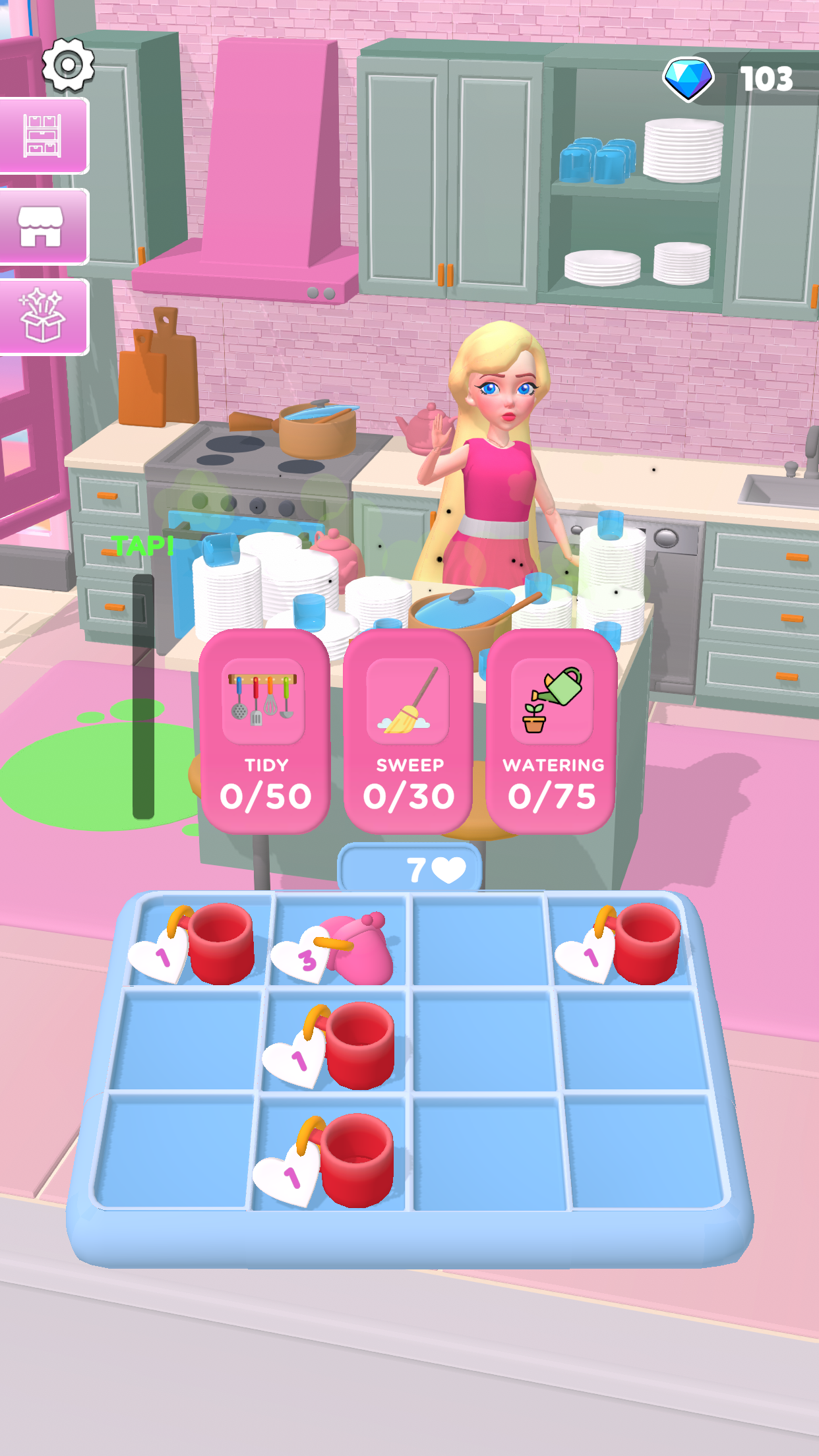Select the Sweep task card

click(x=409, y=731)
